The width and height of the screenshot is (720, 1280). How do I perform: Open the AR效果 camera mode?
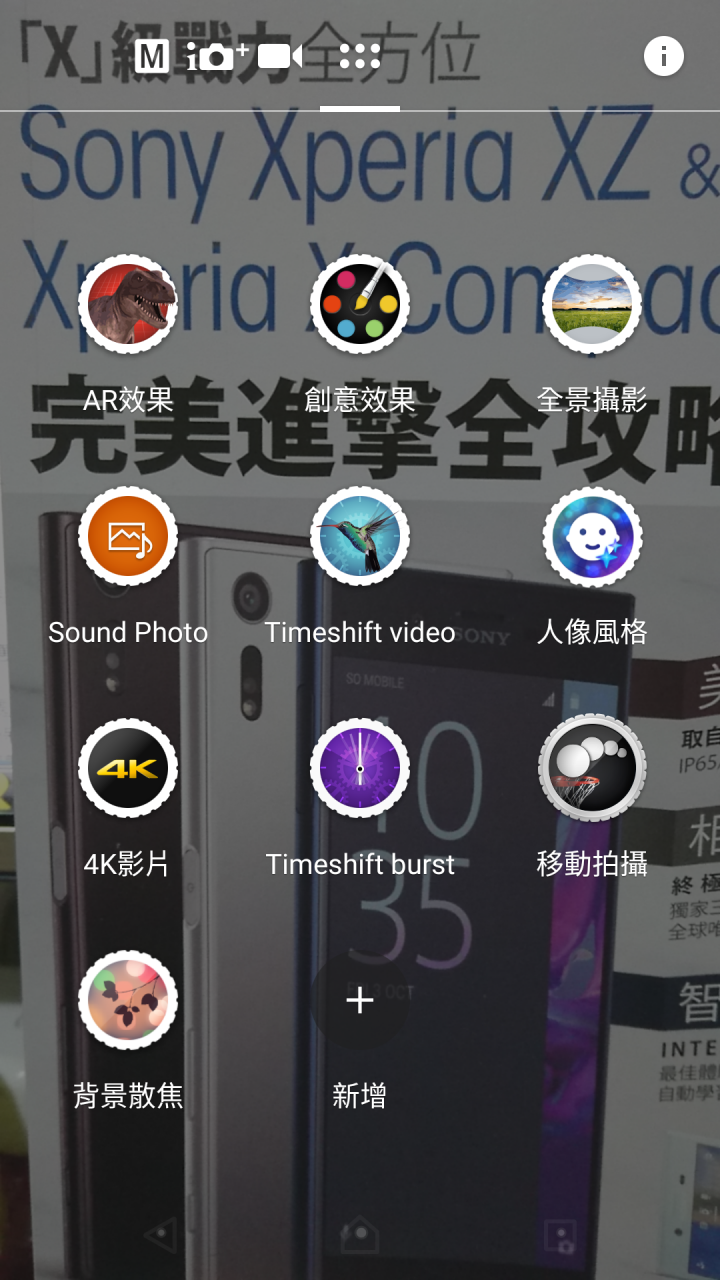(128, 304)
